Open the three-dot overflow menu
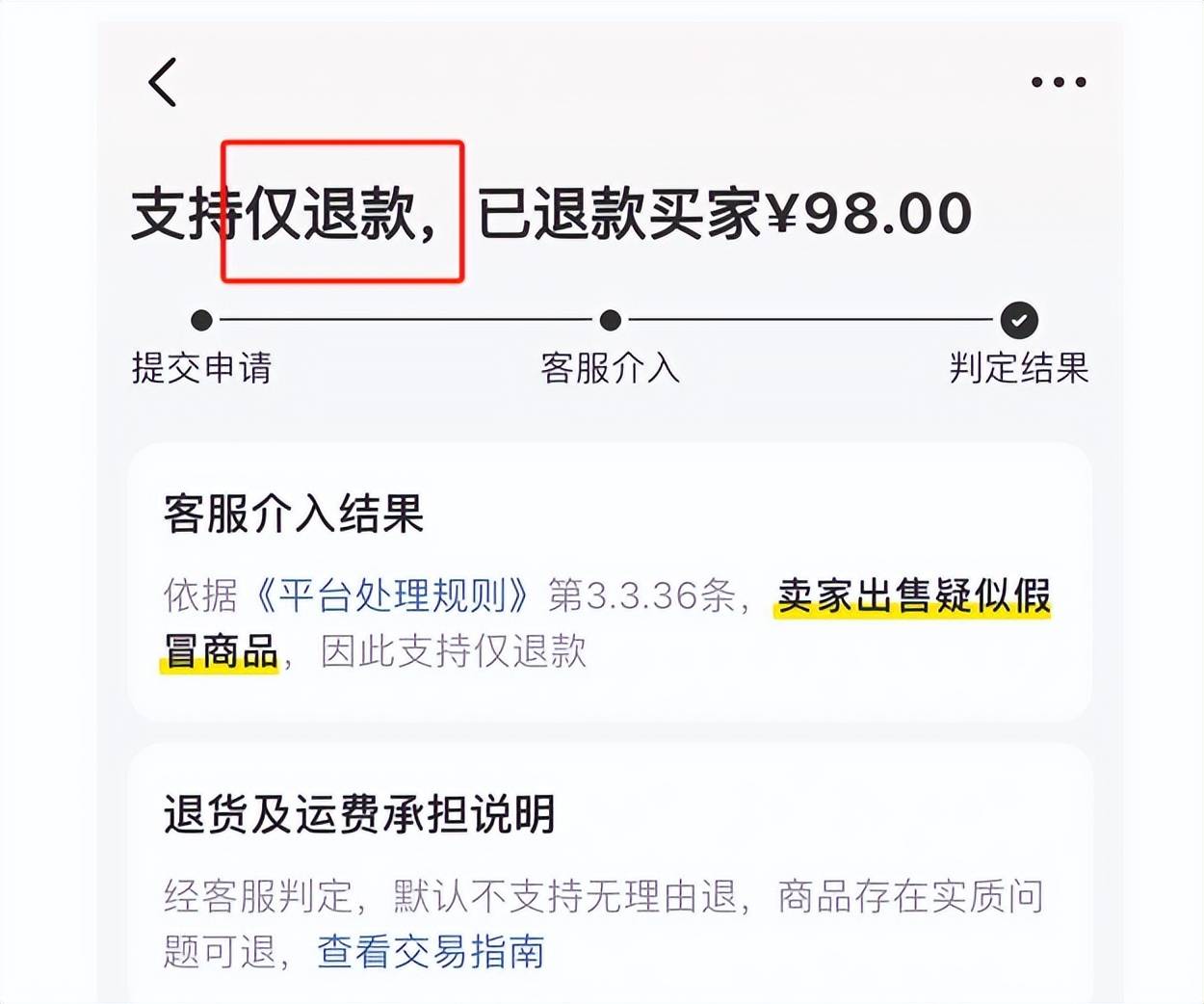Image resolution: width=1204 pixels, height=1004 pixels. pyautogui.click(x=1059, y=82)
